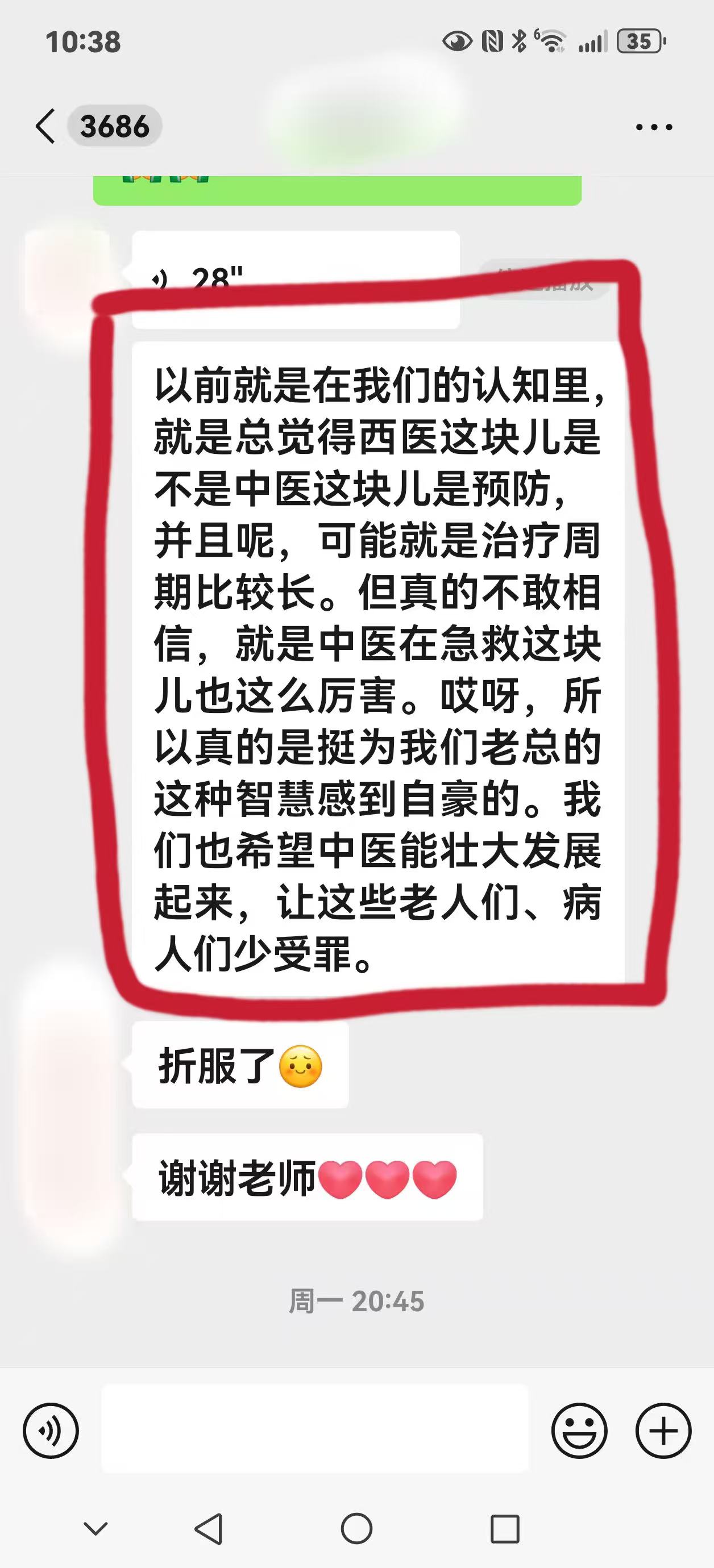
Task: Go back to the chat list
Action: point(45,127)
